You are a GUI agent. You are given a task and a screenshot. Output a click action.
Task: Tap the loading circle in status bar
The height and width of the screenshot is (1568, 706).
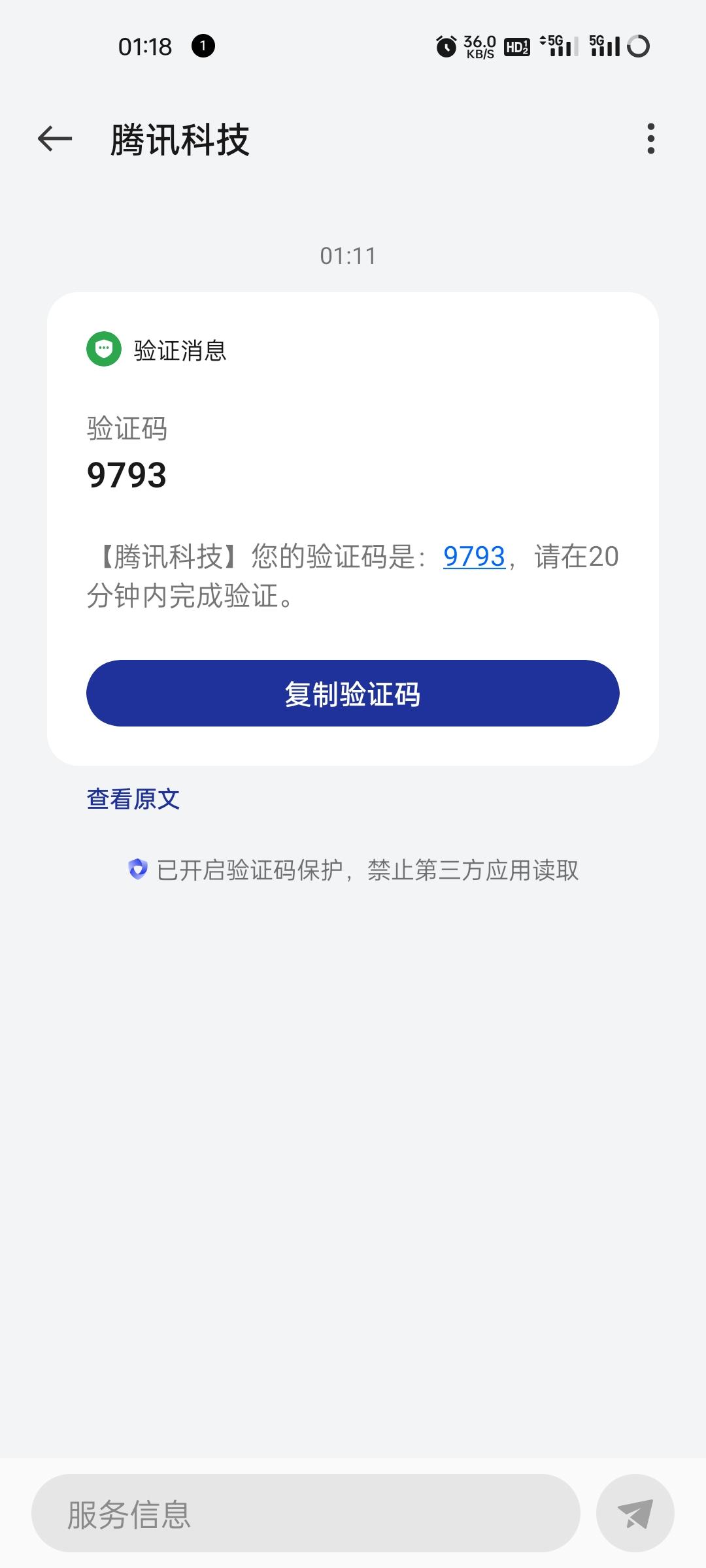pyautogui.click(x=637, y=46)
